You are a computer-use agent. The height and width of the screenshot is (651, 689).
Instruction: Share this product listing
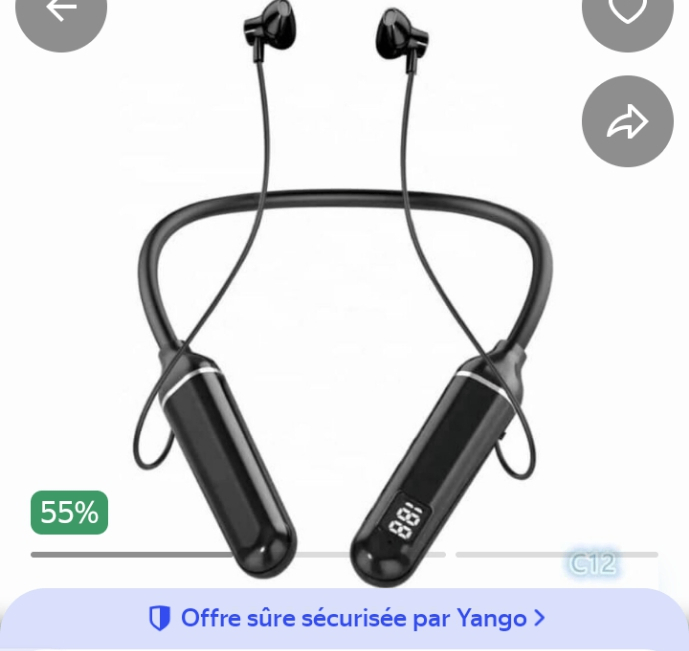[x=627, y=121]
